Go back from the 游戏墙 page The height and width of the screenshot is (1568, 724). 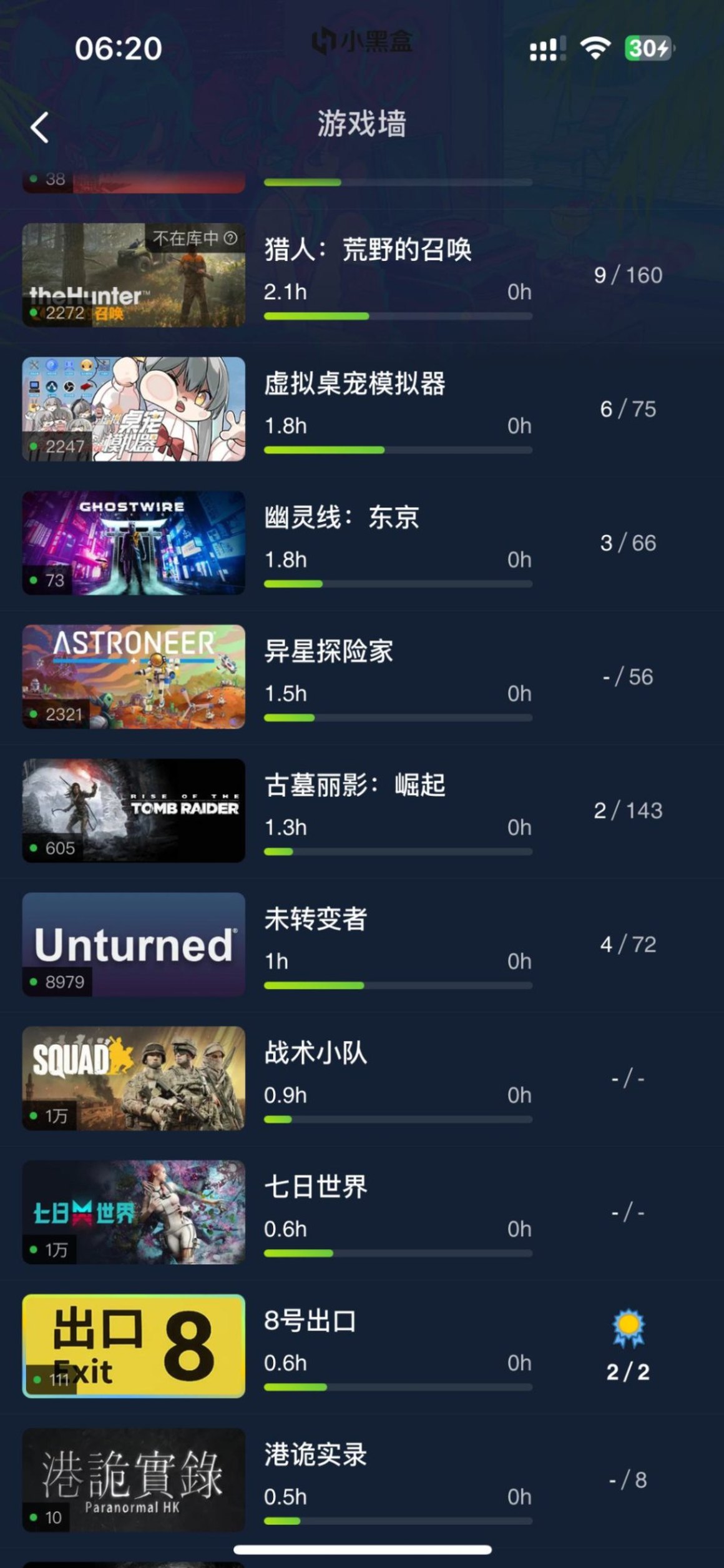coord(40,127)
